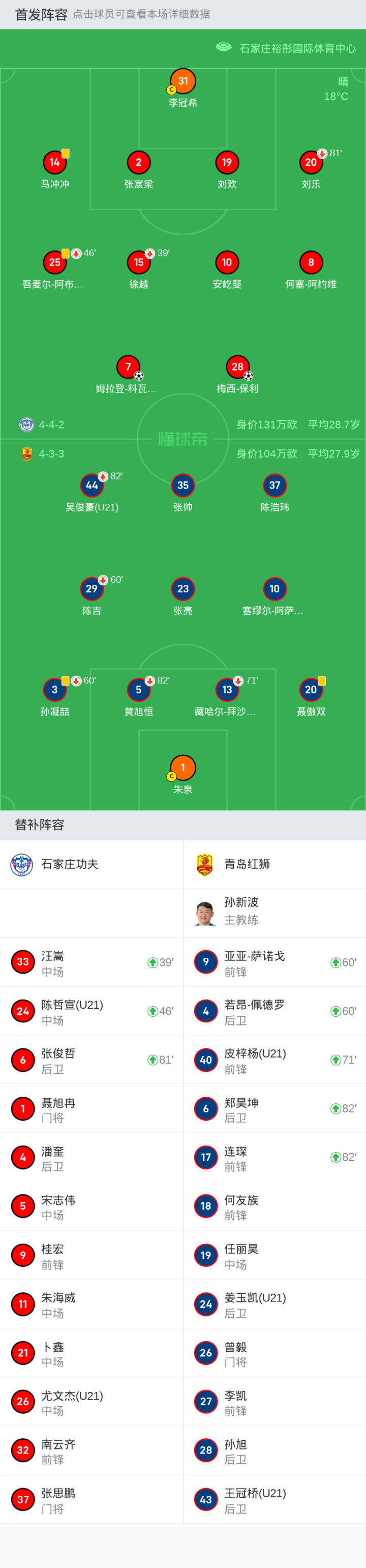Open goalkeeper 朱泉's match stats

pos(183,768)
